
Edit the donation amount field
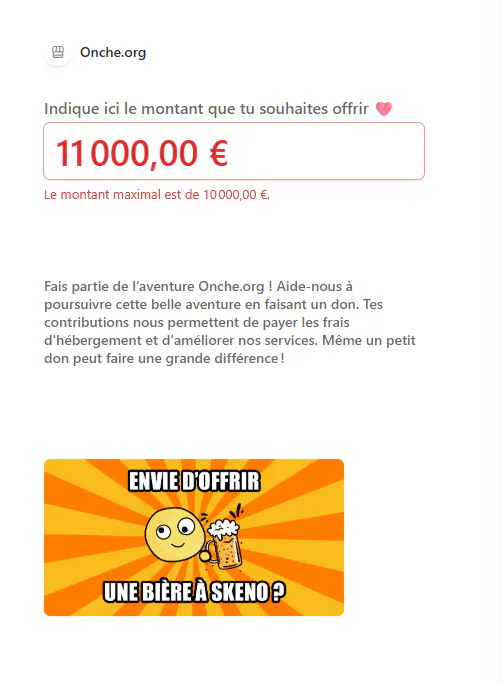coord(234,151)
